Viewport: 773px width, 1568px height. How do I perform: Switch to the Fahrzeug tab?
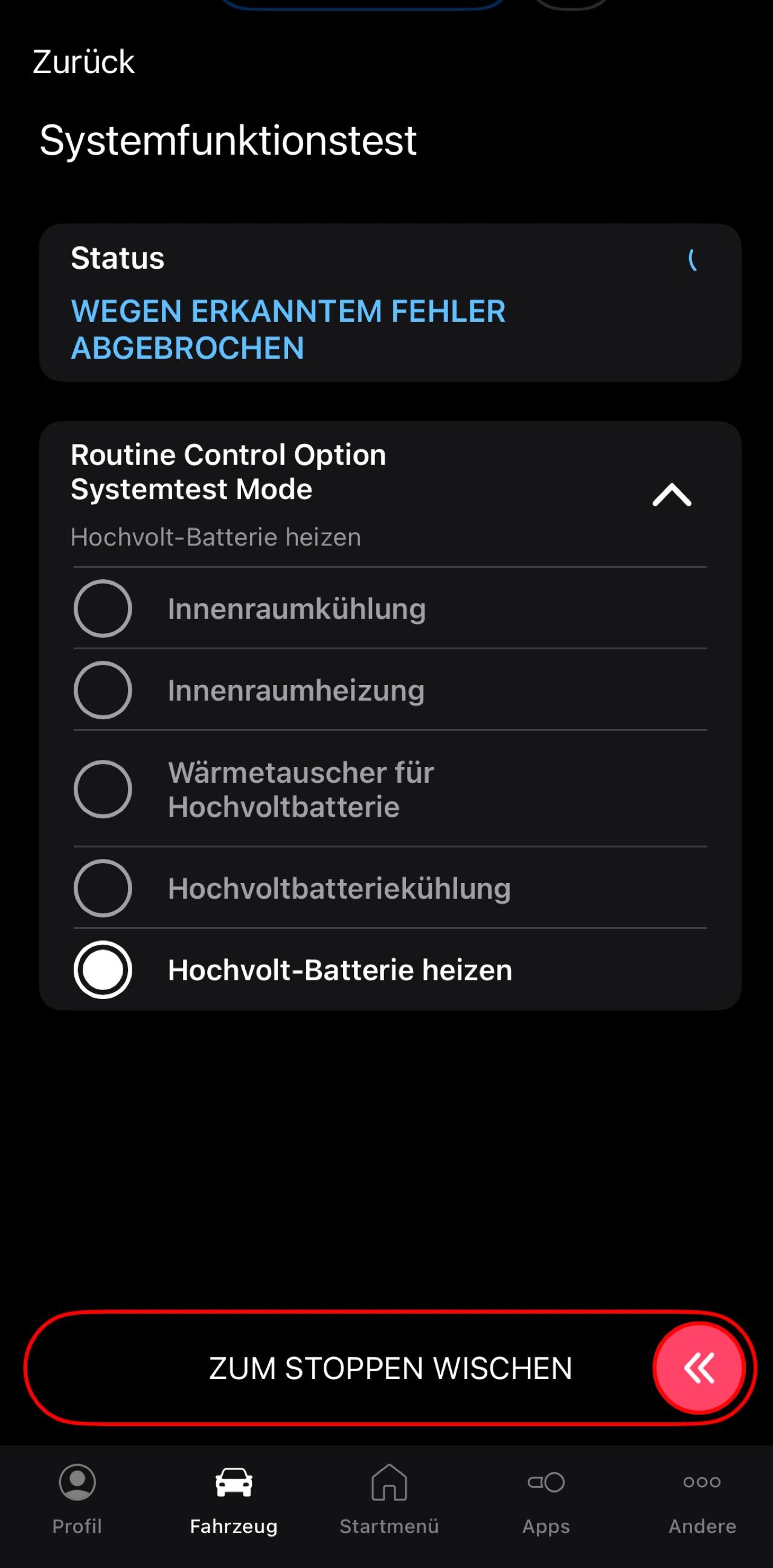234,1499
